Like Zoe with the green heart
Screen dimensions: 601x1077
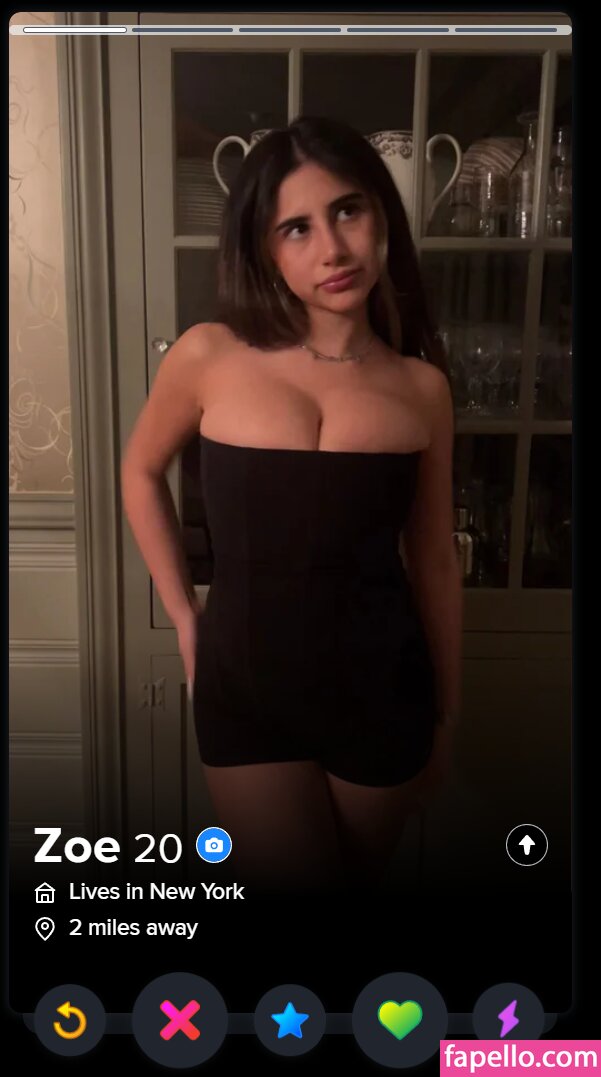pos(400,1020)
